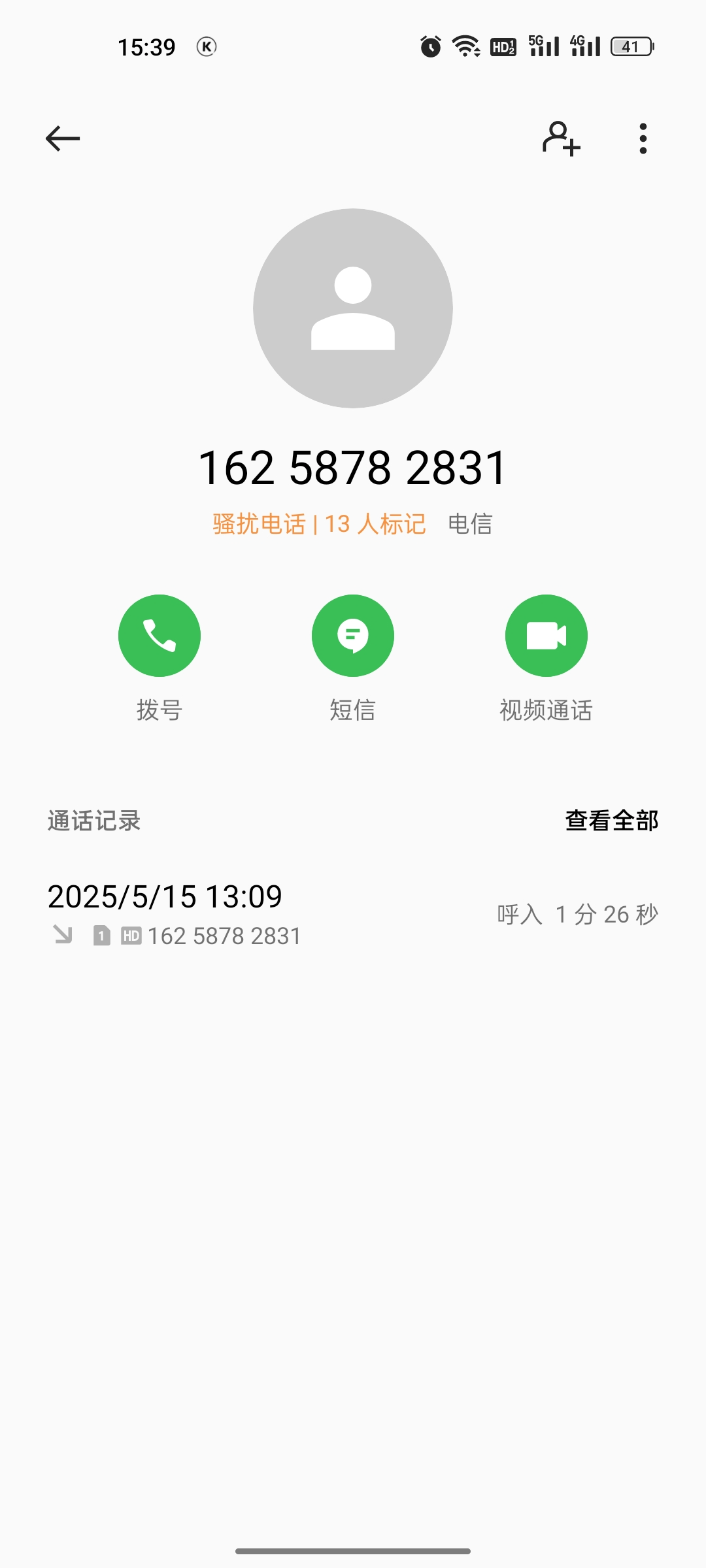This screenshot has height=1568, width=706.
Task: Open the 2025/5/15 13:09 call record
Action: tap(353, 915)
